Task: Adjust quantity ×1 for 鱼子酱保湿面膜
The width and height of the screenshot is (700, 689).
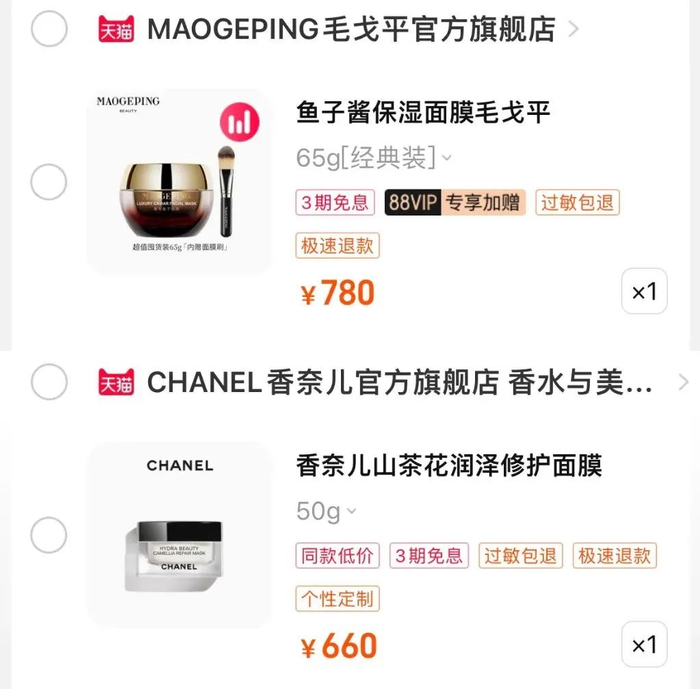Action: [644, 291]
